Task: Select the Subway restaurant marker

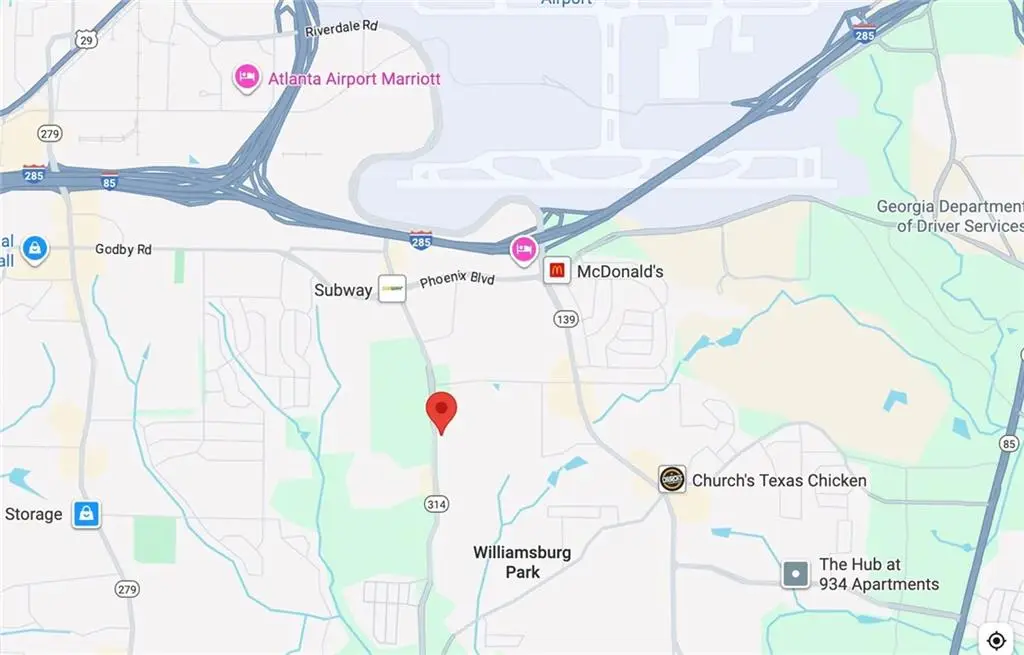Action: [391, 290]
